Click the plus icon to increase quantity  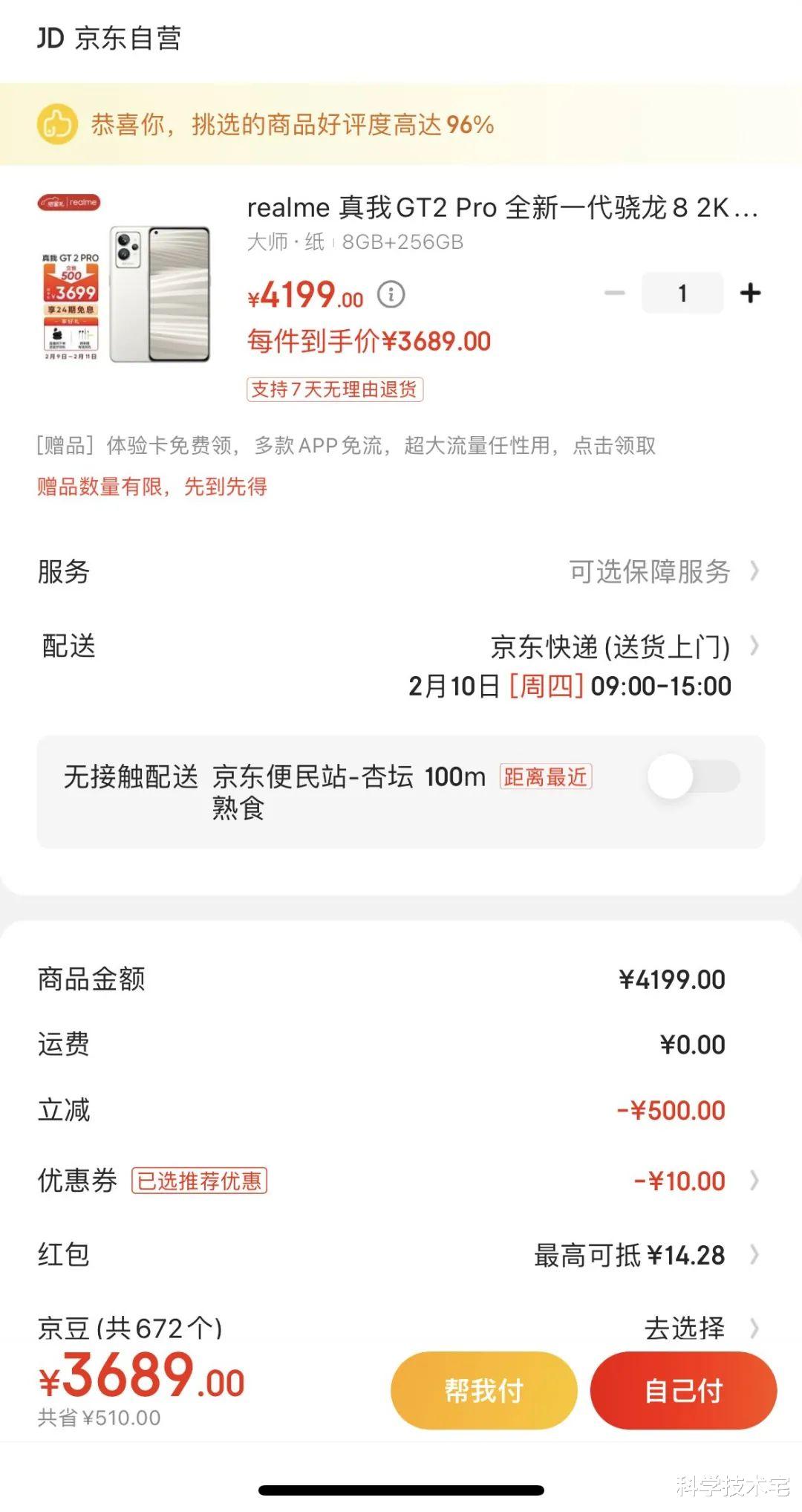coord(752,293)
